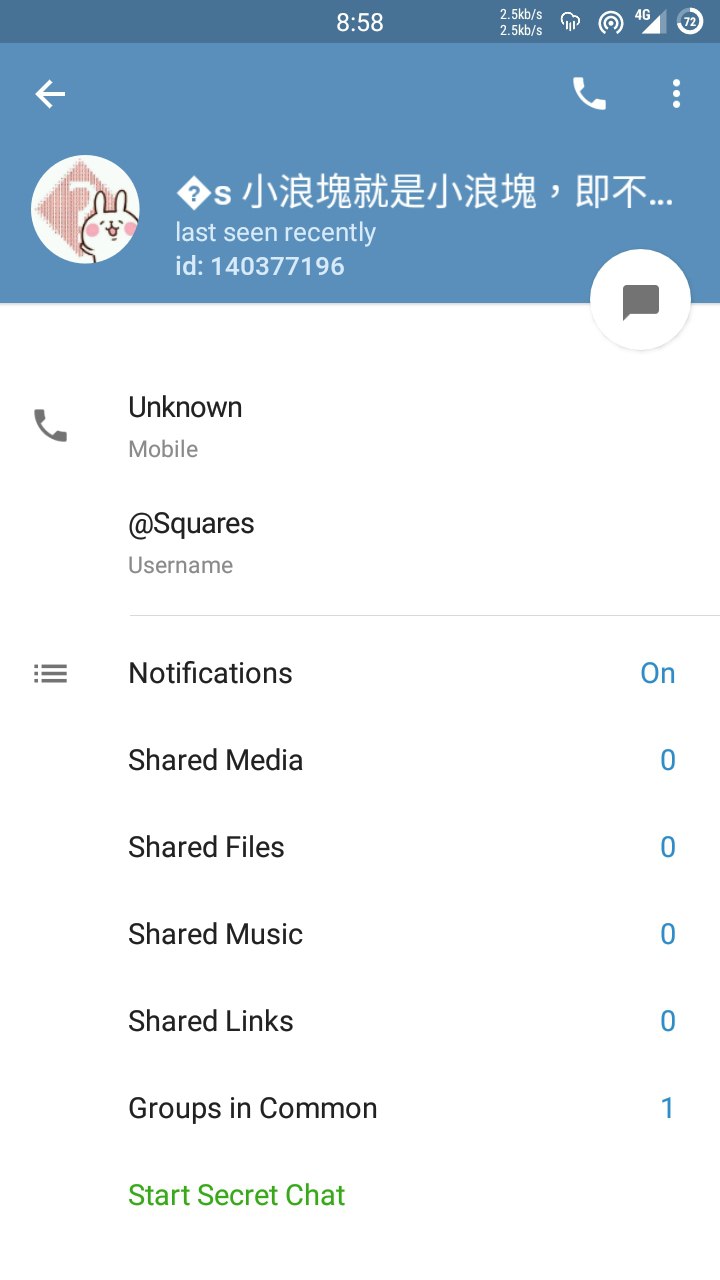
Task: Go back using the top arrow
Action: tap(50, 94)
